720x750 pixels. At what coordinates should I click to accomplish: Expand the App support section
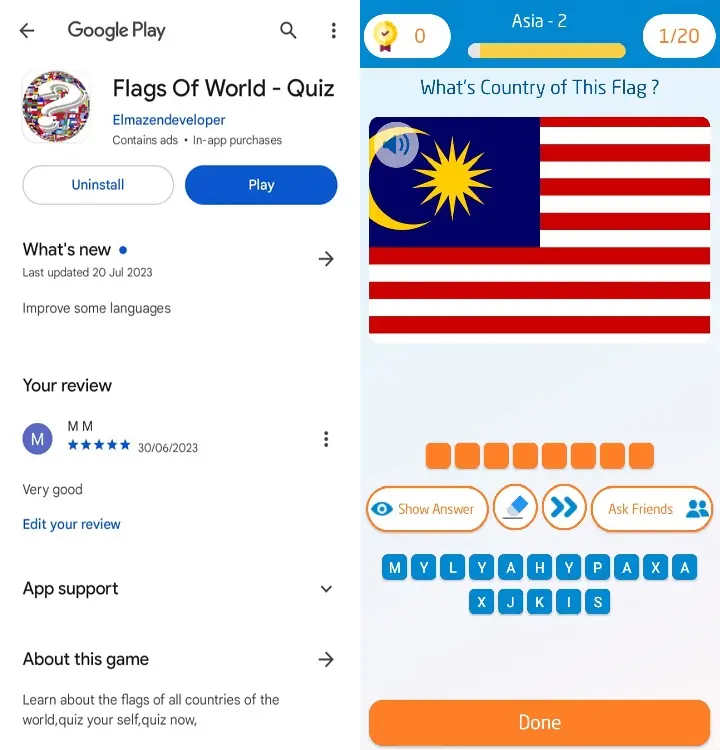coord(326,589)
